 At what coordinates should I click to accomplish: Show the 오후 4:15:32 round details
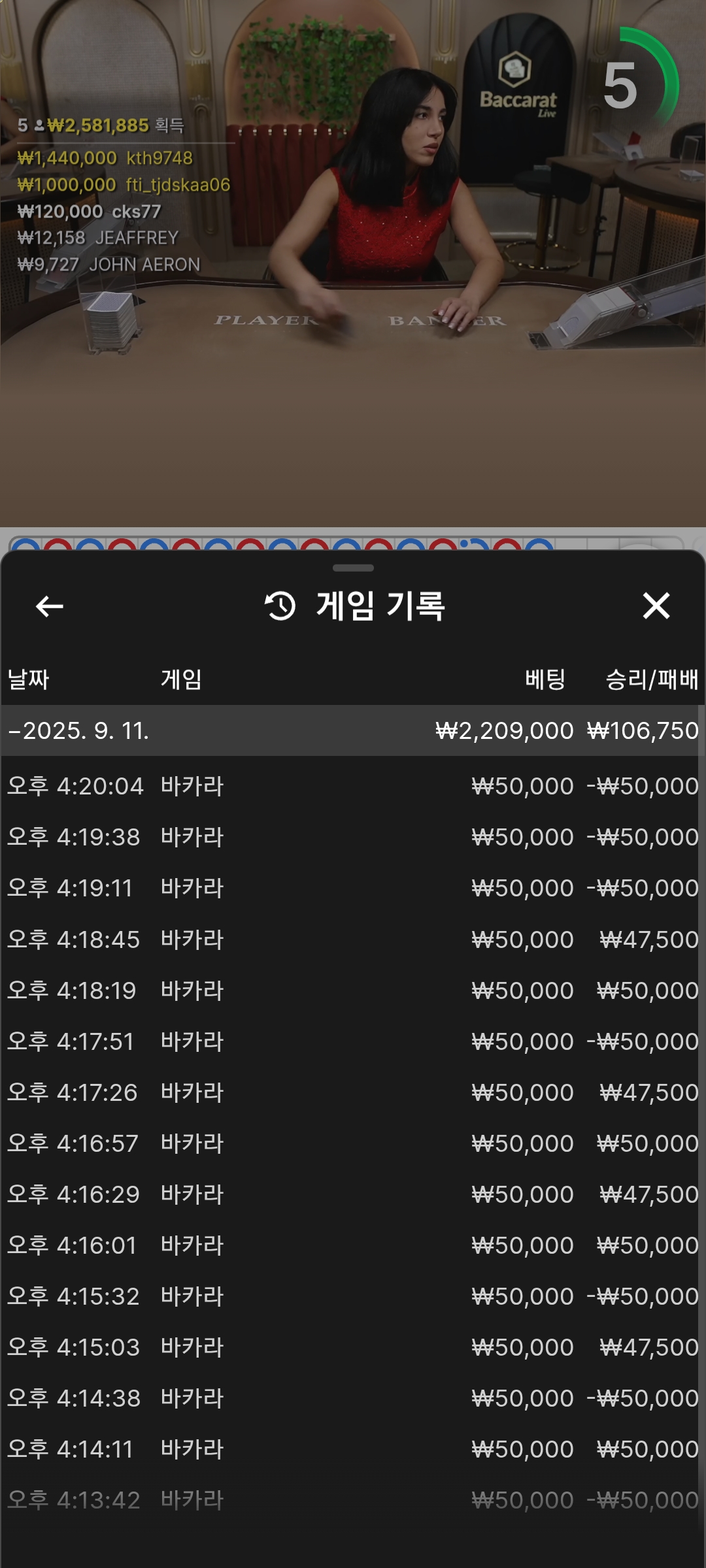[x=353, y=1296]
